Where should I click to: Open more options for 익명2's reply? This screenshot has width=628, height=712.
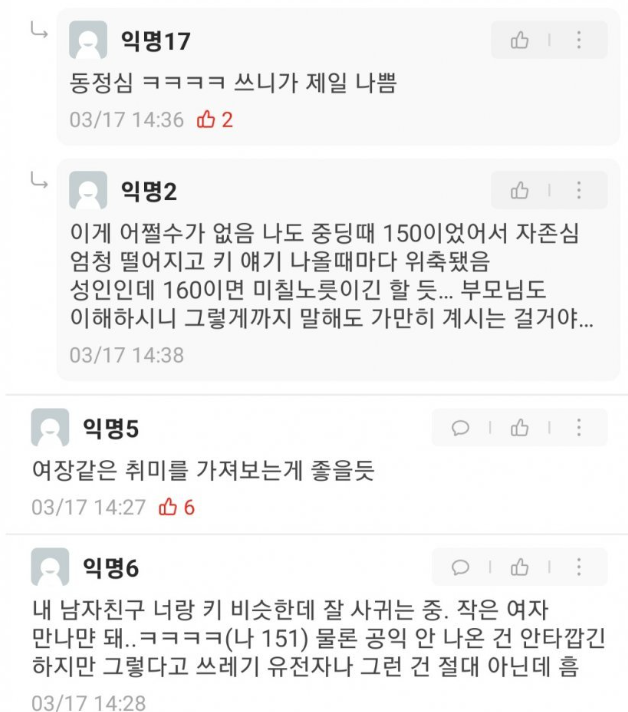[x=579, y=189]
